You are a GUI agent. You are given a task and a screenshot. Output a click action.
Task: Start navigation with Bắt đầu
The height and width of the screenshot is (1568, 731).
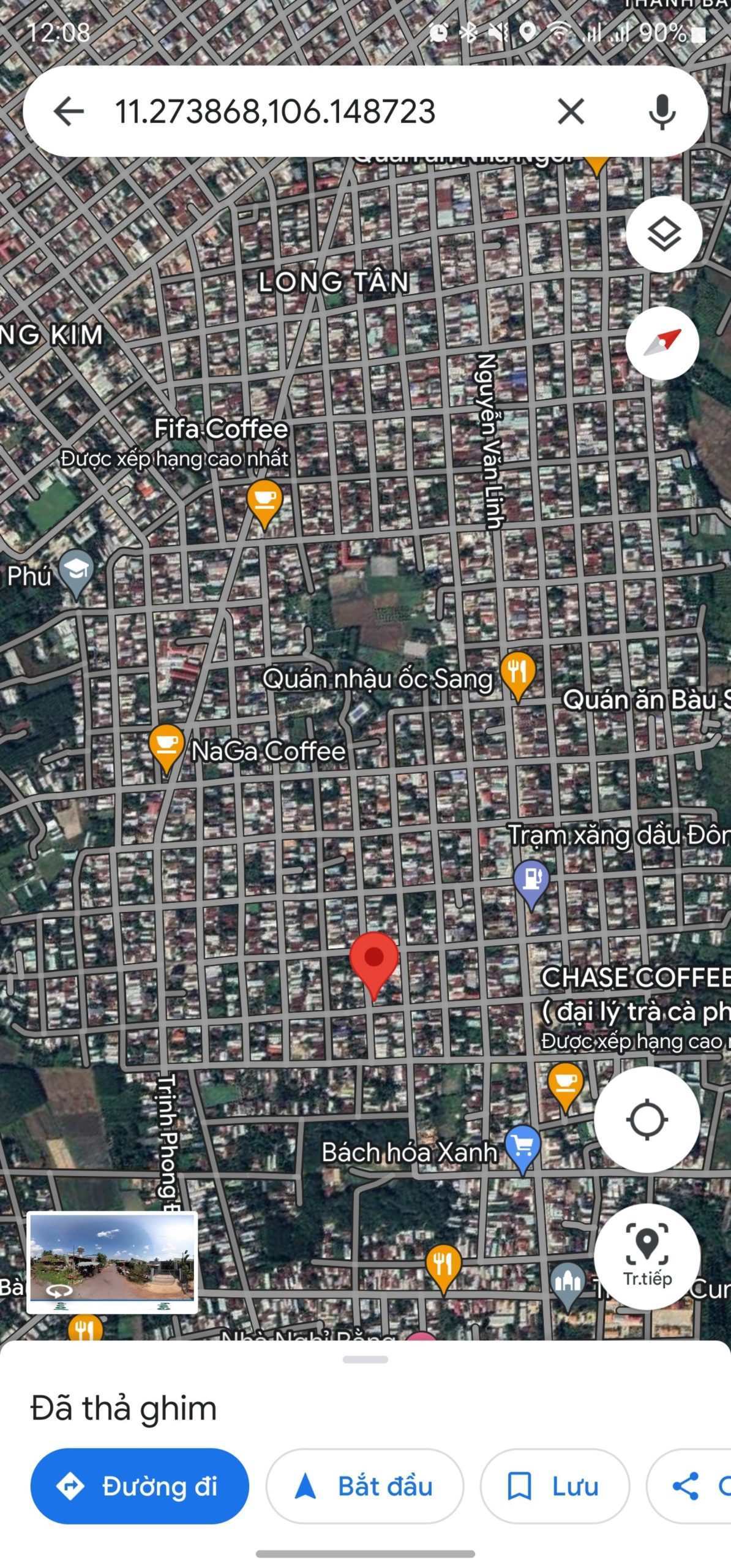pyautogui.click(x=365, y=1485)
